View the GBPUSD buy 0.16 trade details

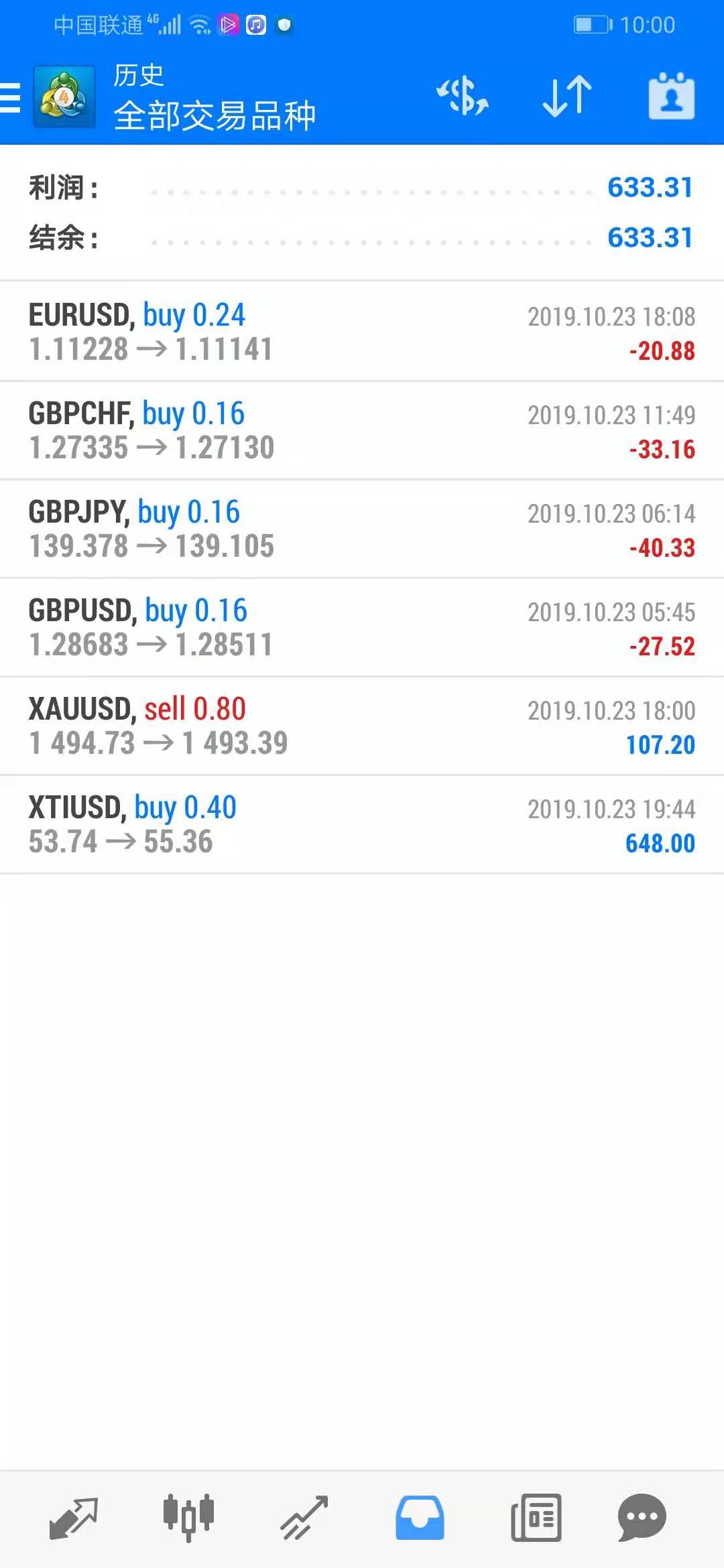[362, 627]
